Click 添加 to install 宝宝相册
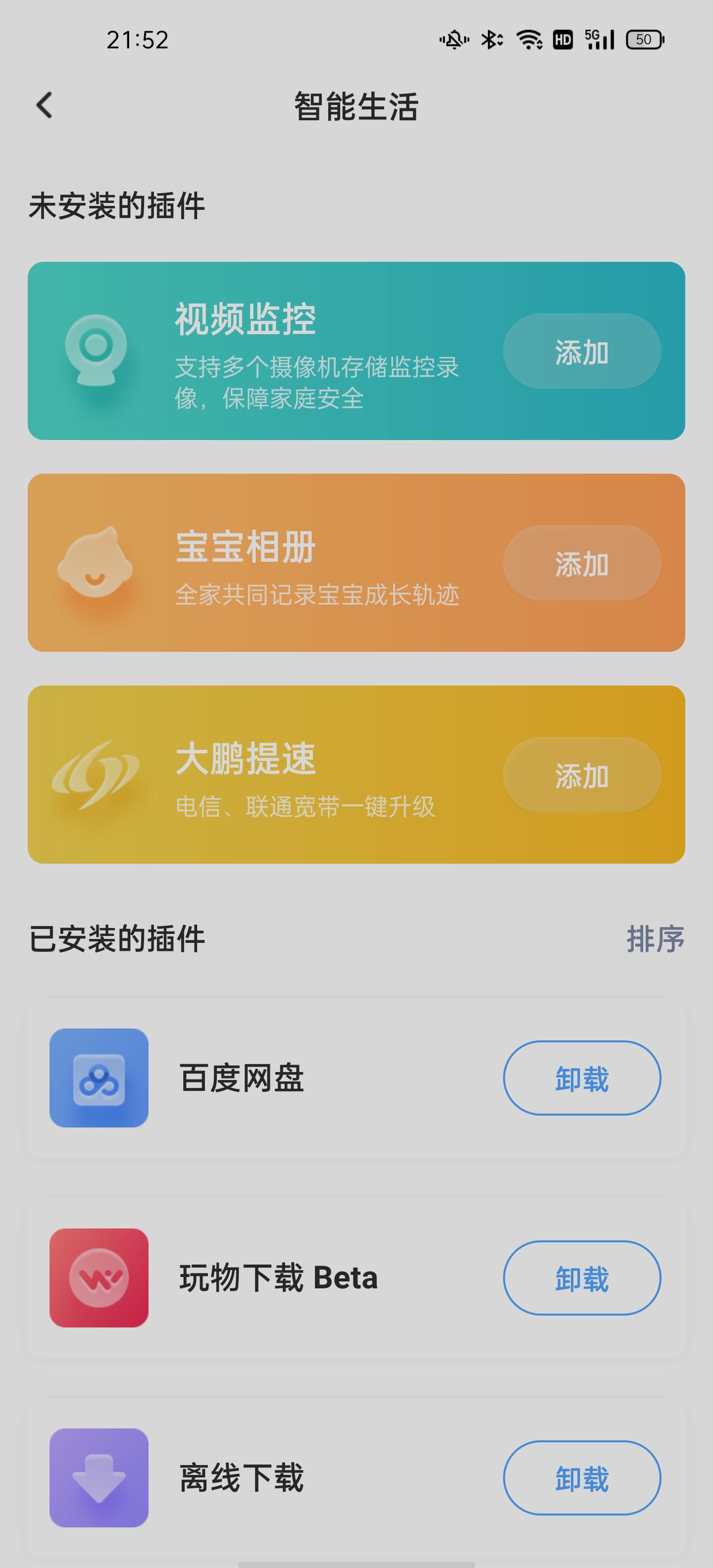Viewport: 713px width, 1568px height. tap(580, 563)
